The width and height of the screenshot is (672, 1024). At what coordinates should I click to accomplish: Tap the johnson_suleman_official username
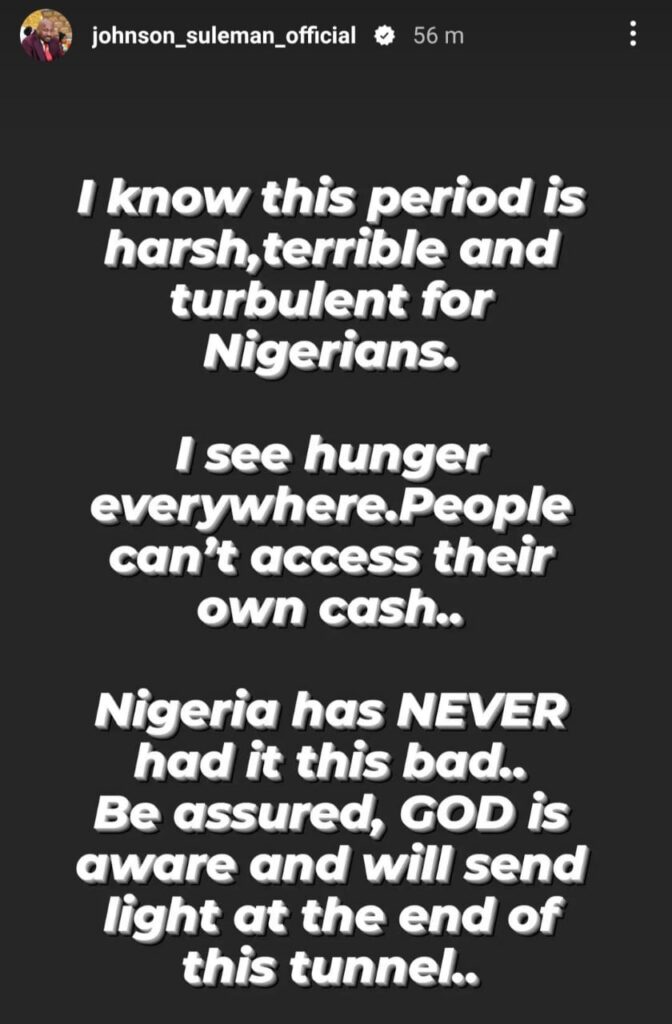[223, 36]
